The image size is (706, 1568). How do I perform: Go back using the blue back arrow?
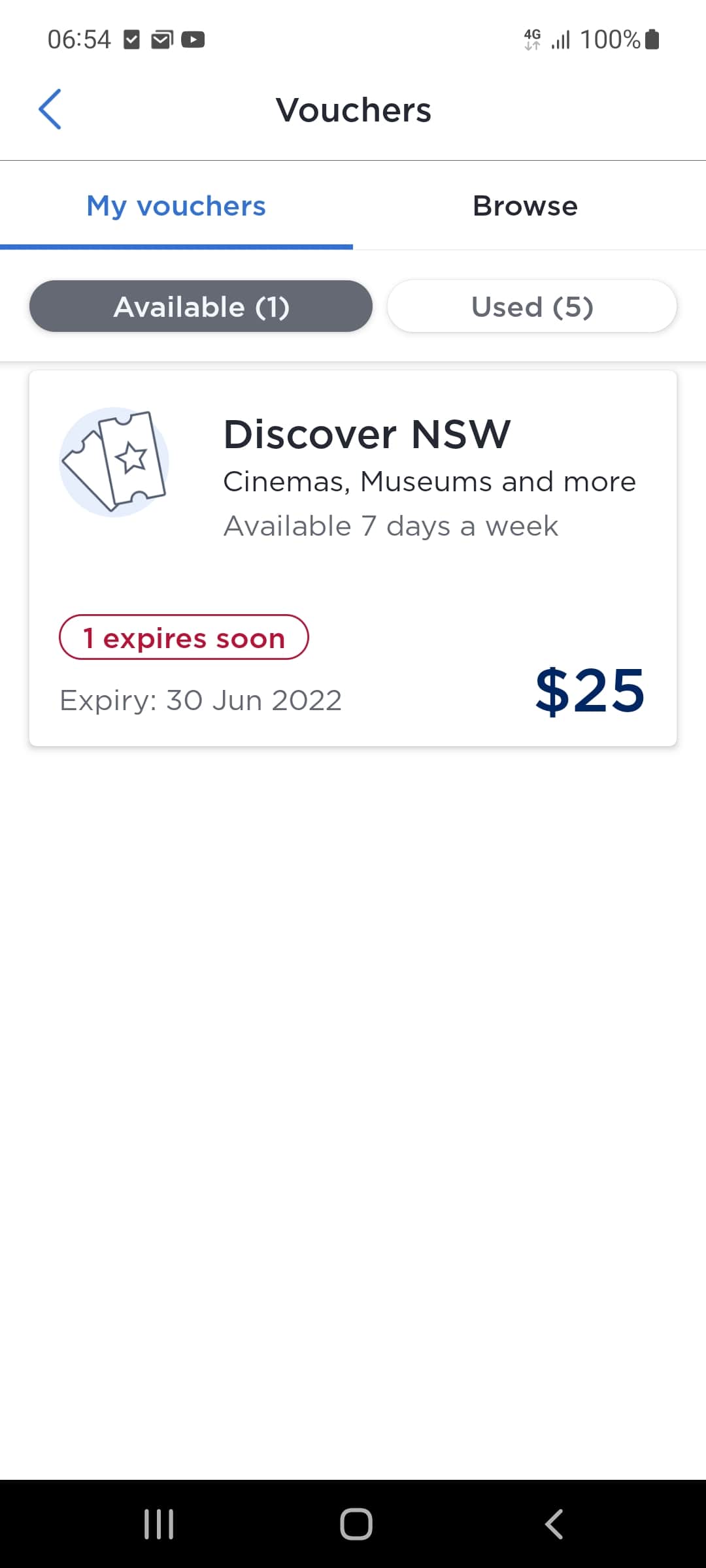click(x=50, y=109)
